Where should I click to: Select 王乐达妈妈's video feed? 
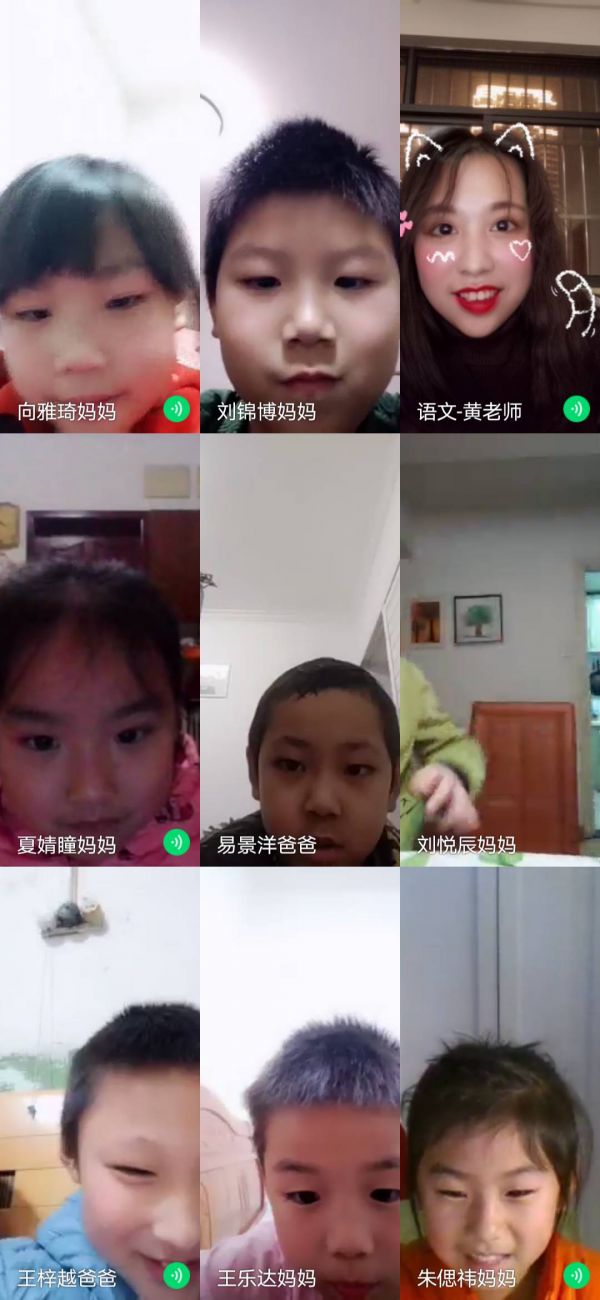[x=300, y=1083]
